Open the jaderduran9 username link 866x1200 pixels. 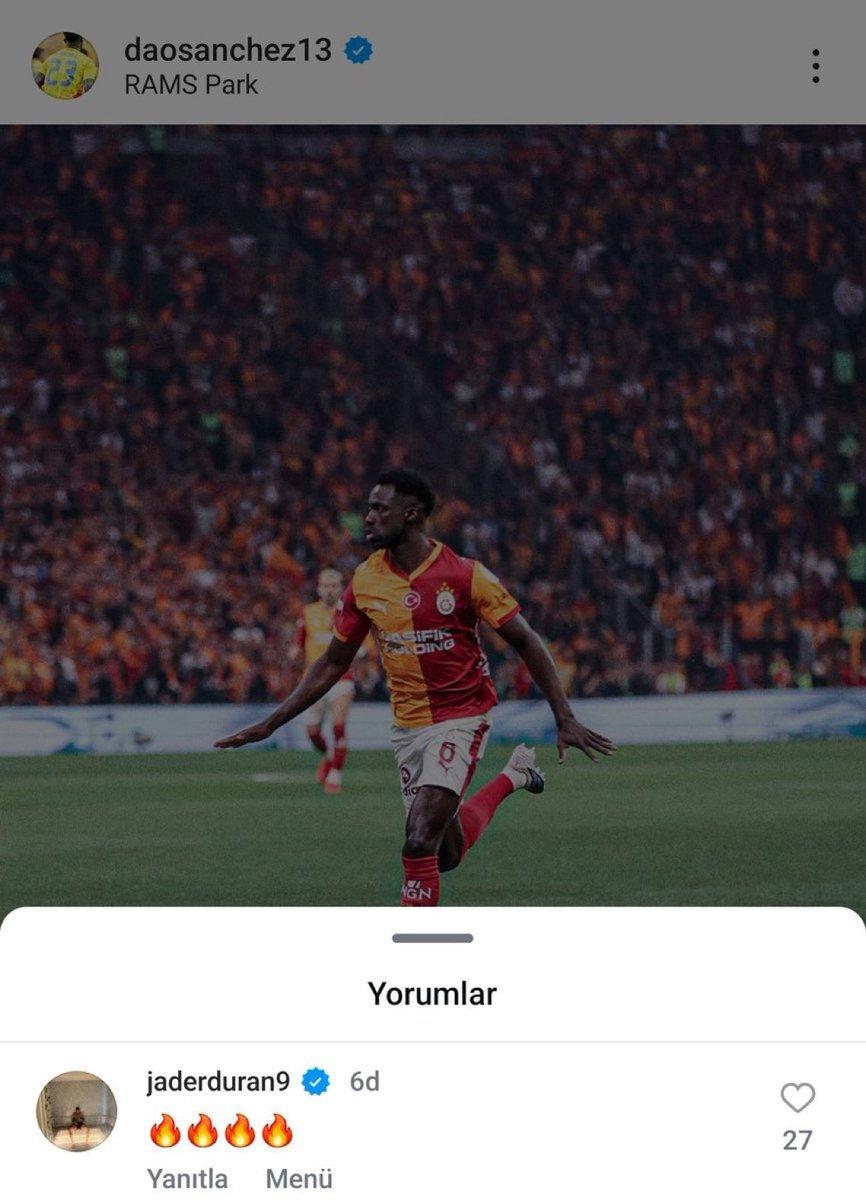tap(218, 1081)
